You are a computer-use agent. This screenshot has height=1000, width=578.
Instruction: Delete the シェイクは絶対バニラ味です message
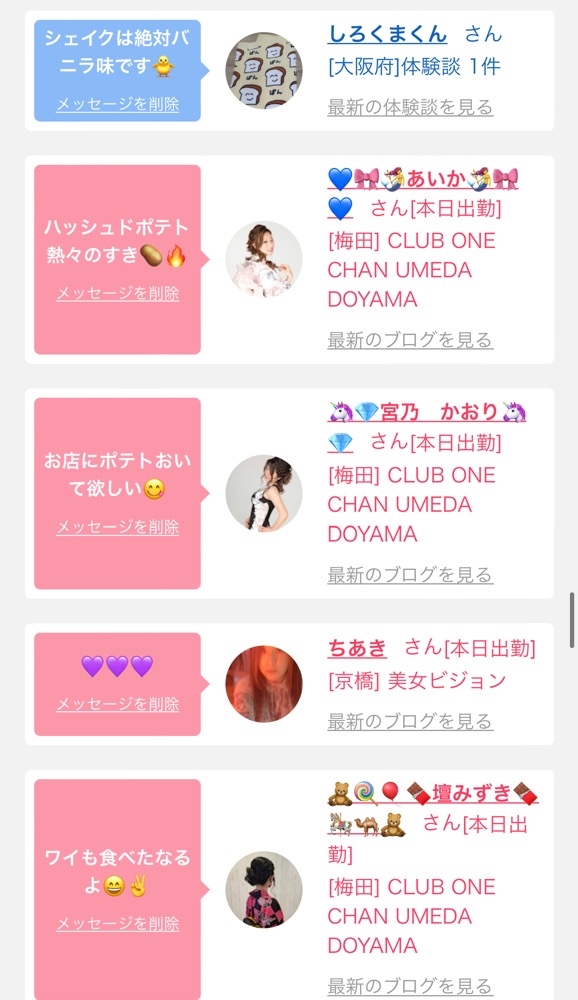pyautogui.click(x=117, y=104)
